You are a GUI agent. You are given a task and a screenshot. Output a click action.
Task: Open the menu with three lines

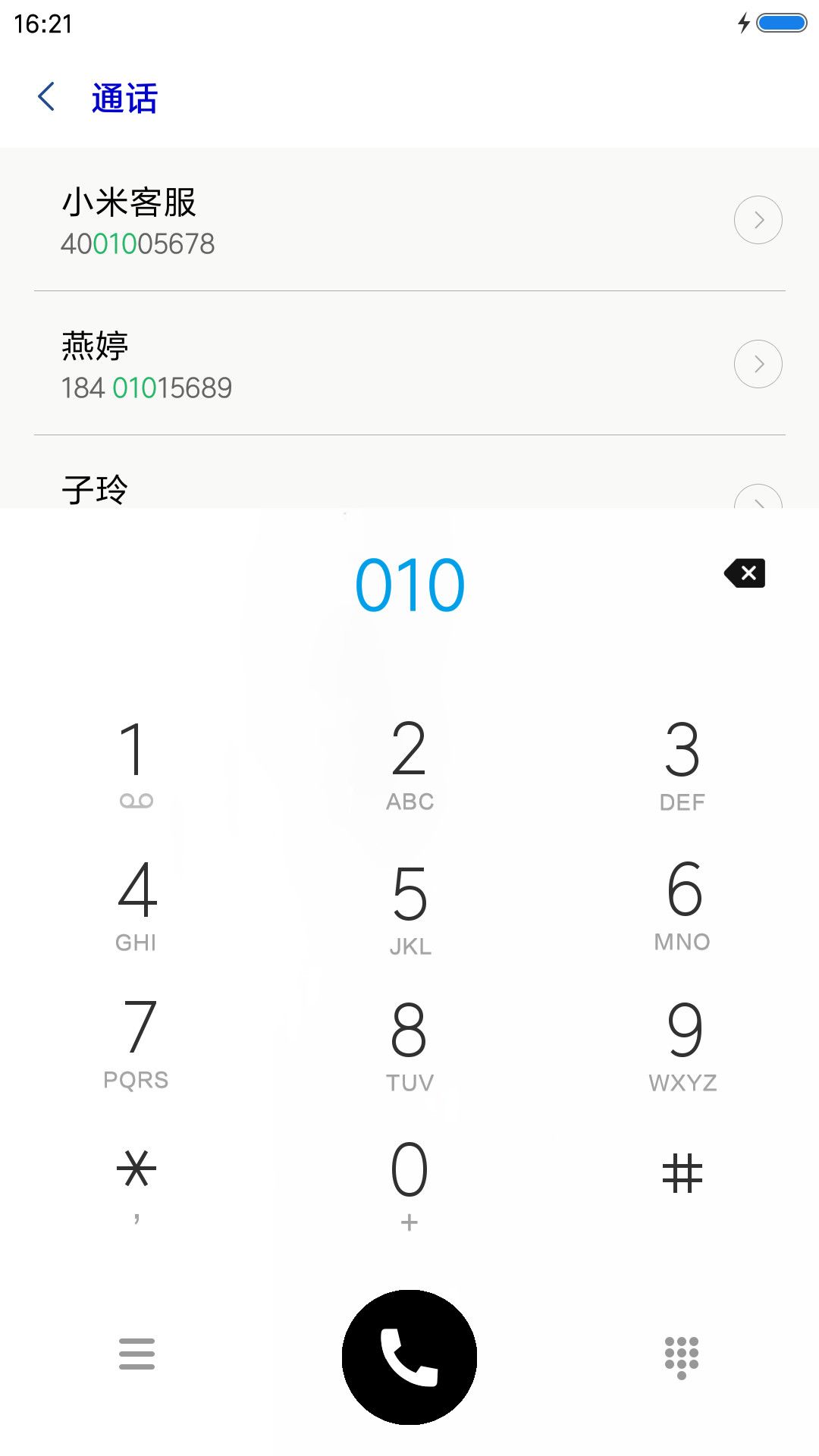[136, 1354]
